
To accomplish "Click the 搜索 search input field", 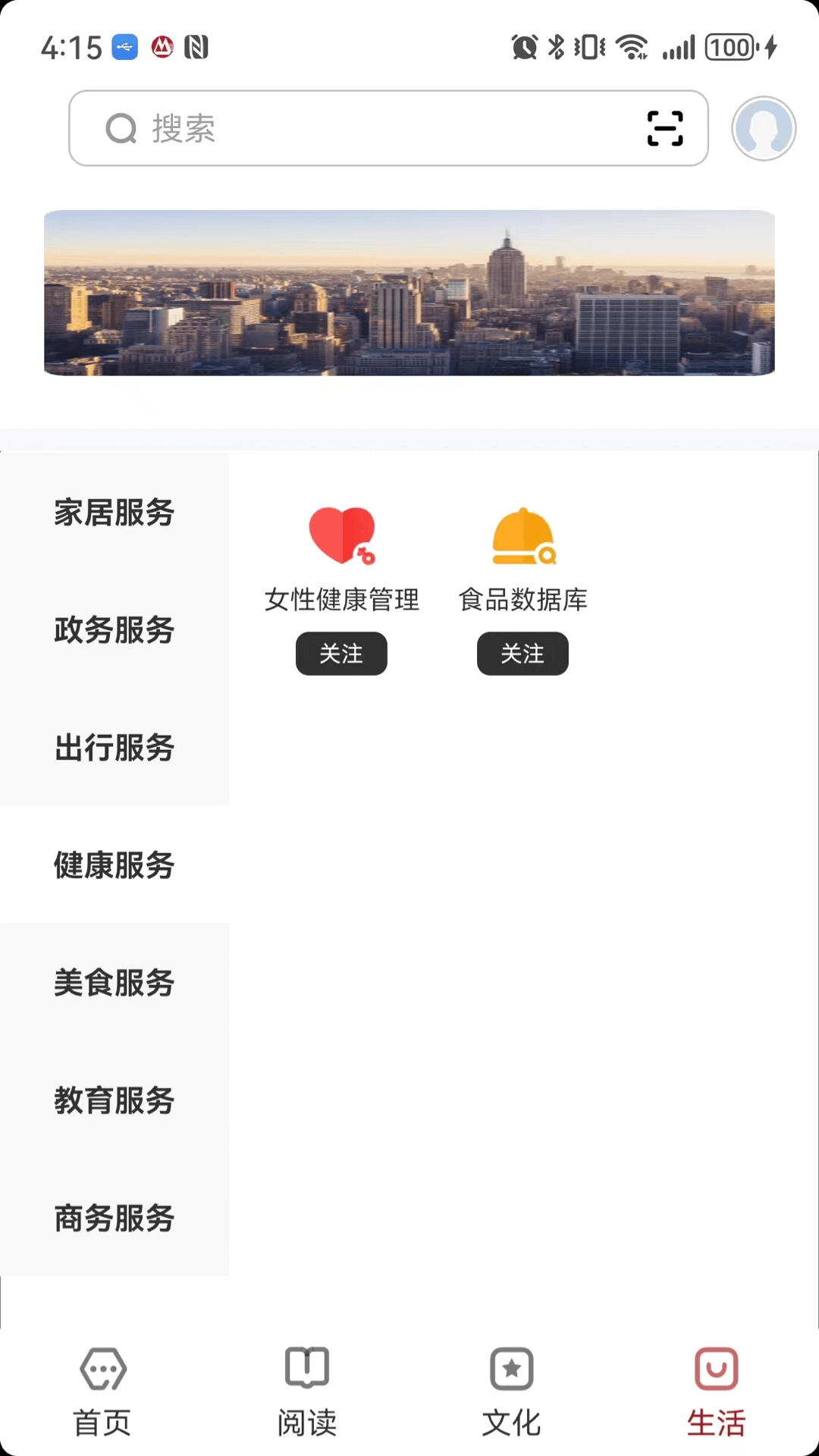I will click(341, 129).
